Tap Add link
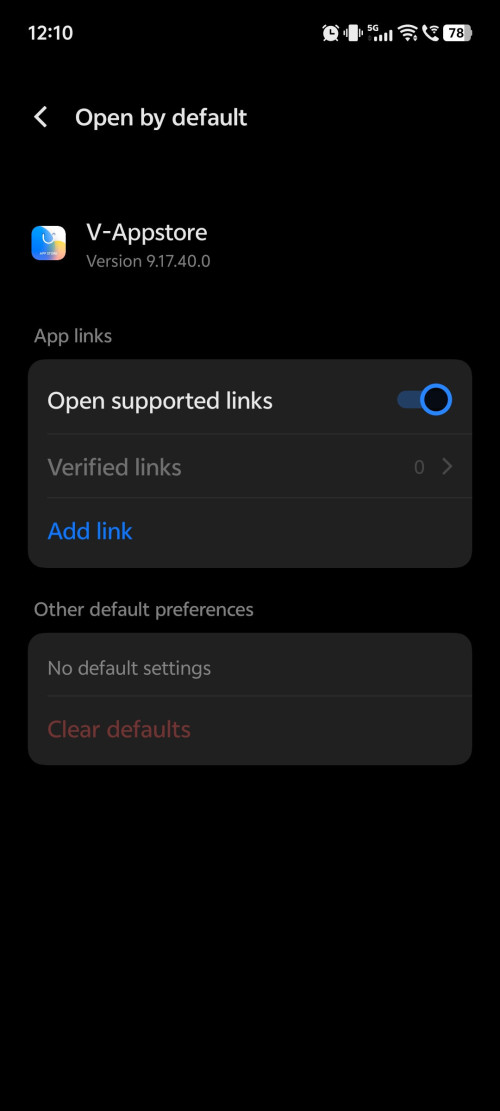 coord(90,531)
